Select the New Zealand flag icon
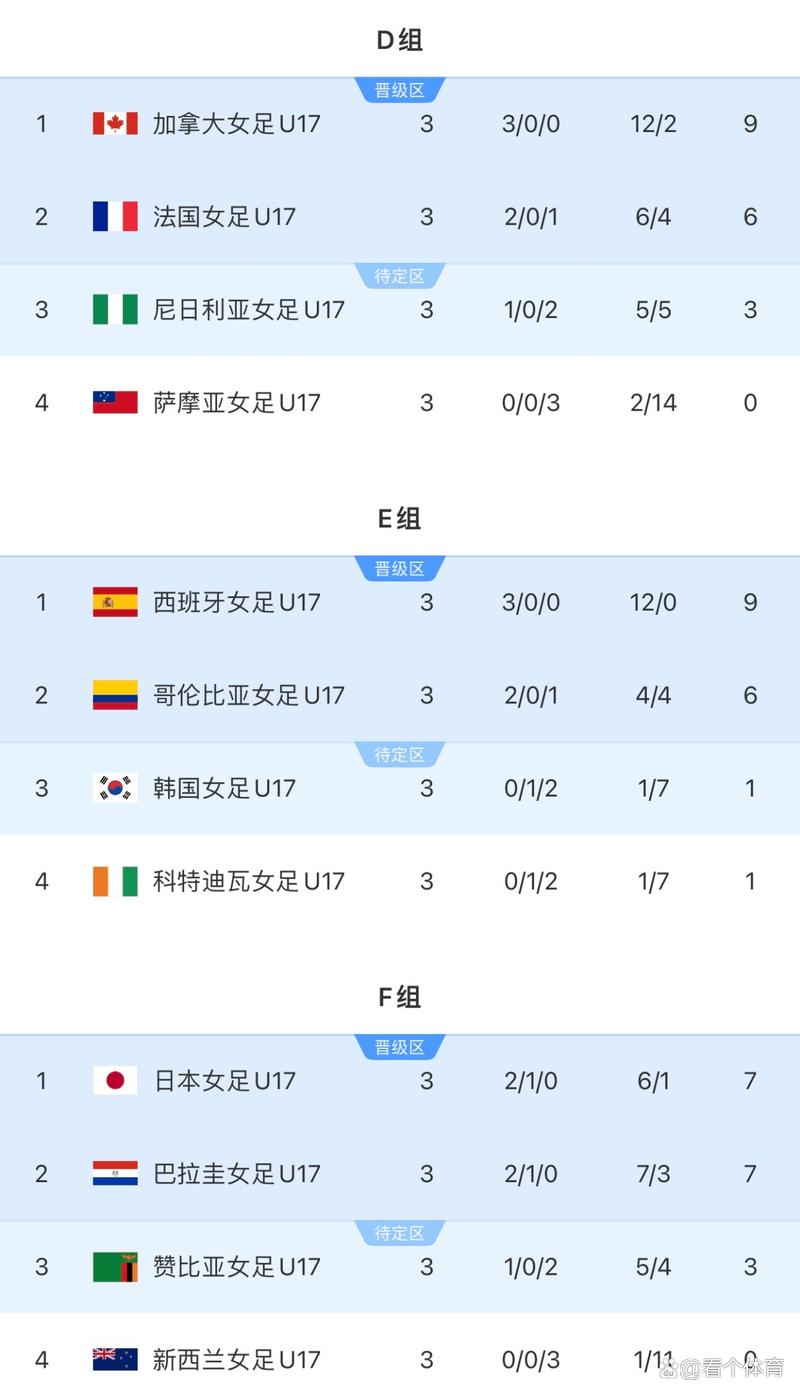Viewport: 800px width, 1396px height. 114,1360
